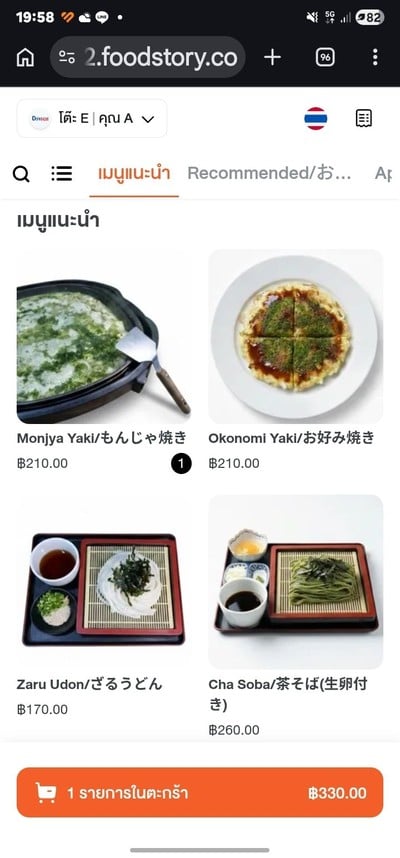Open the browser home page
The image size is (400, 858).
click(x=25, y=57)
